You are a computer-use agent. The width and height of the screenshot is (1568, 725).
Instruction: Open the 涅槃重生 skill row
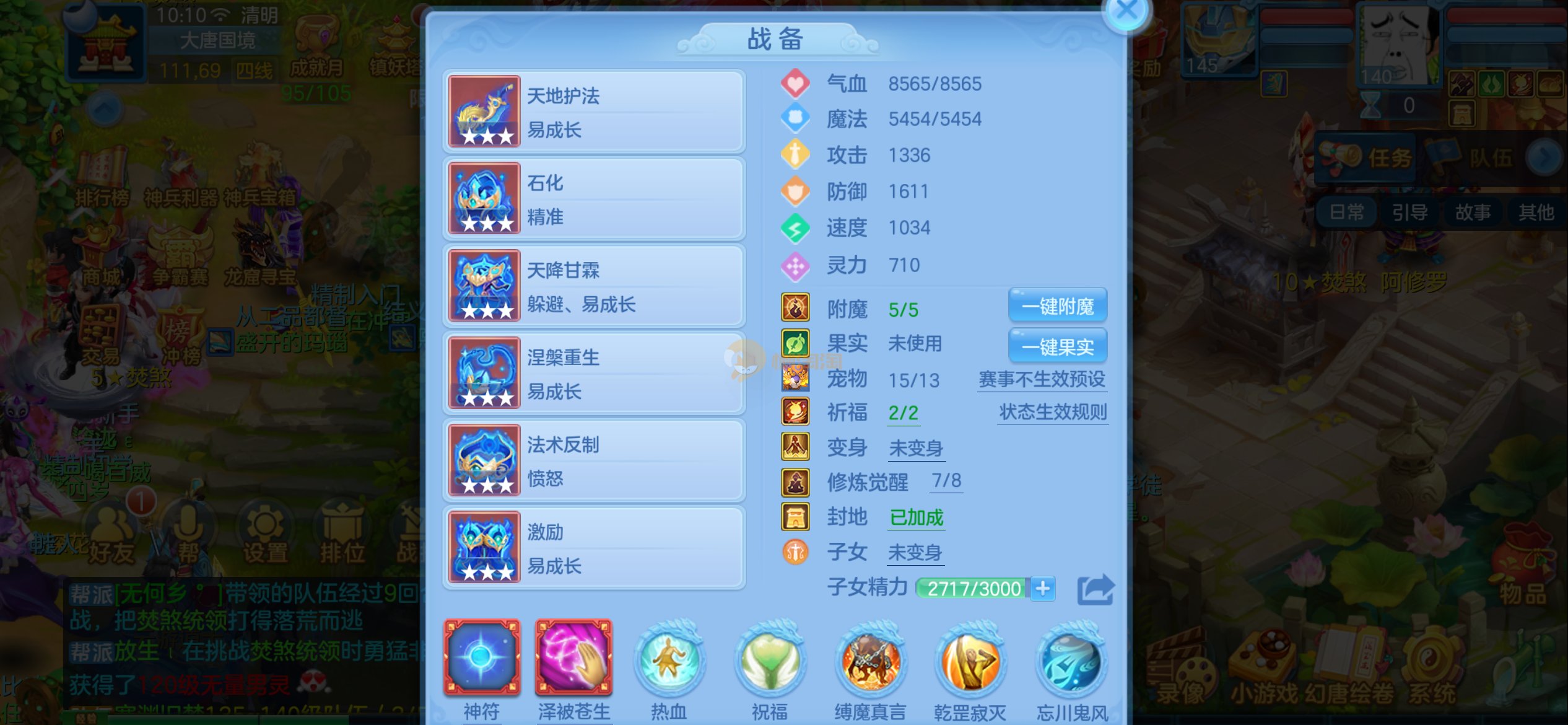(x=593, y=373)
